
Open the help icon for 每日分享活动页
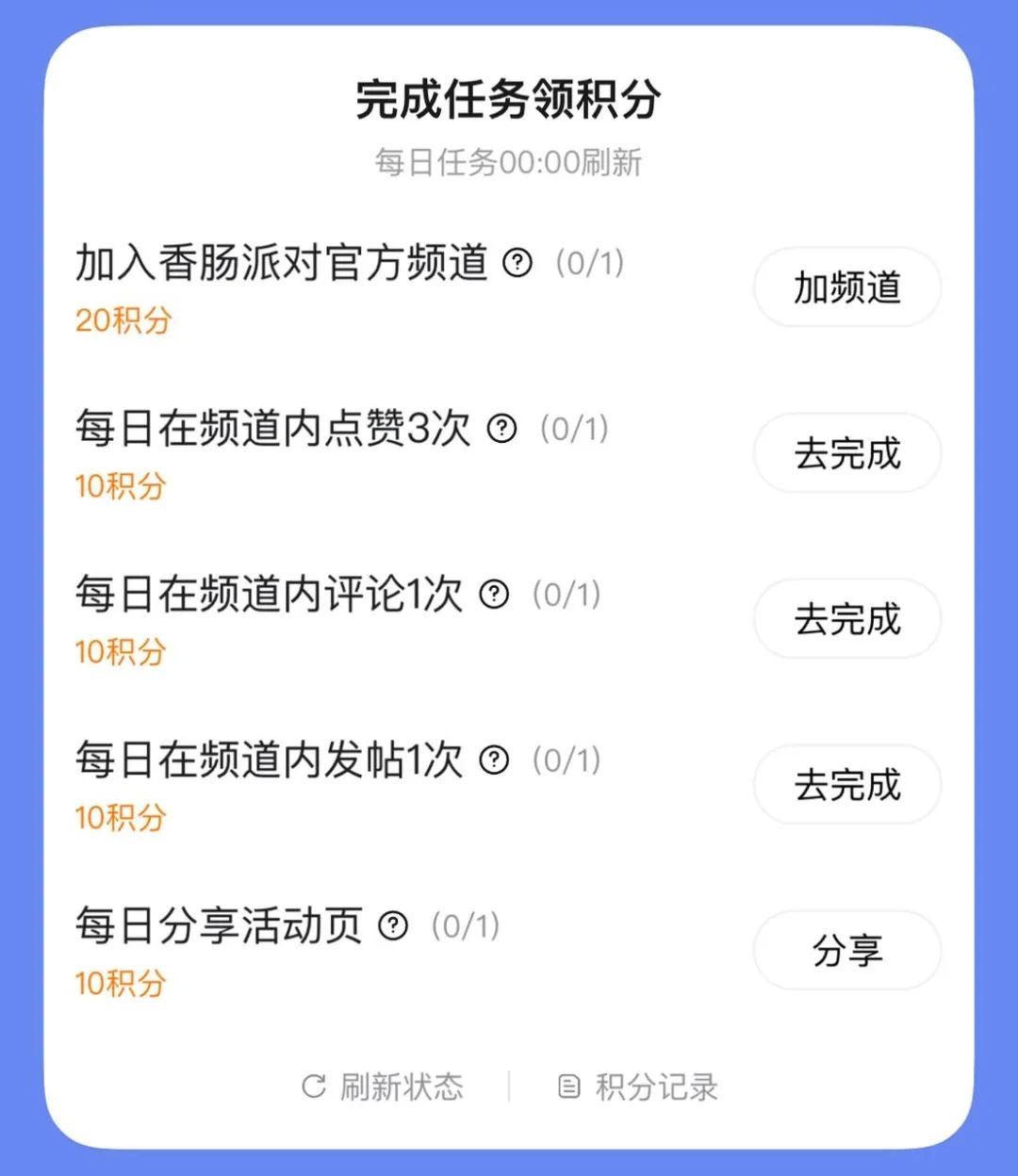(x=394, y=926)
